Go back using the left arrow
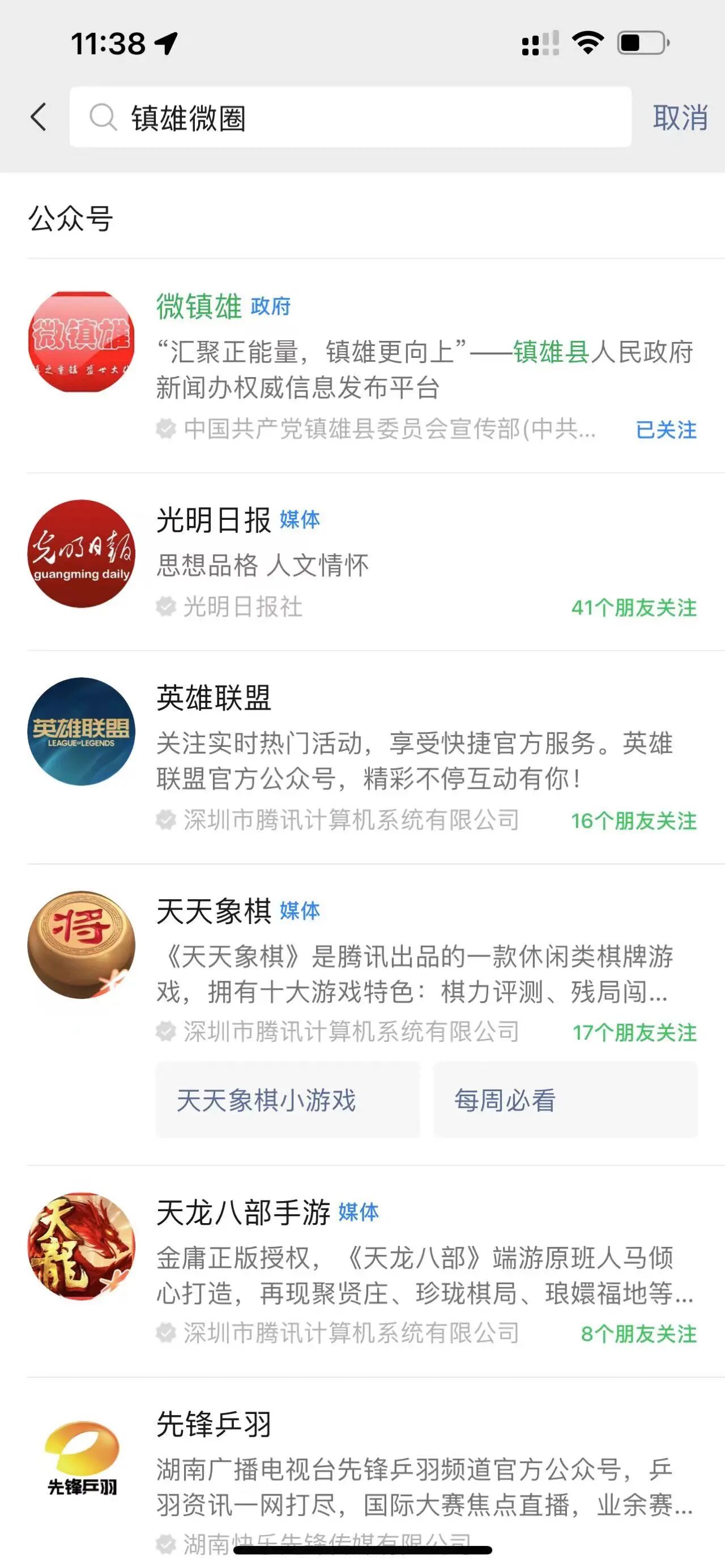The image size is (725, 1568). pos(39,117)
